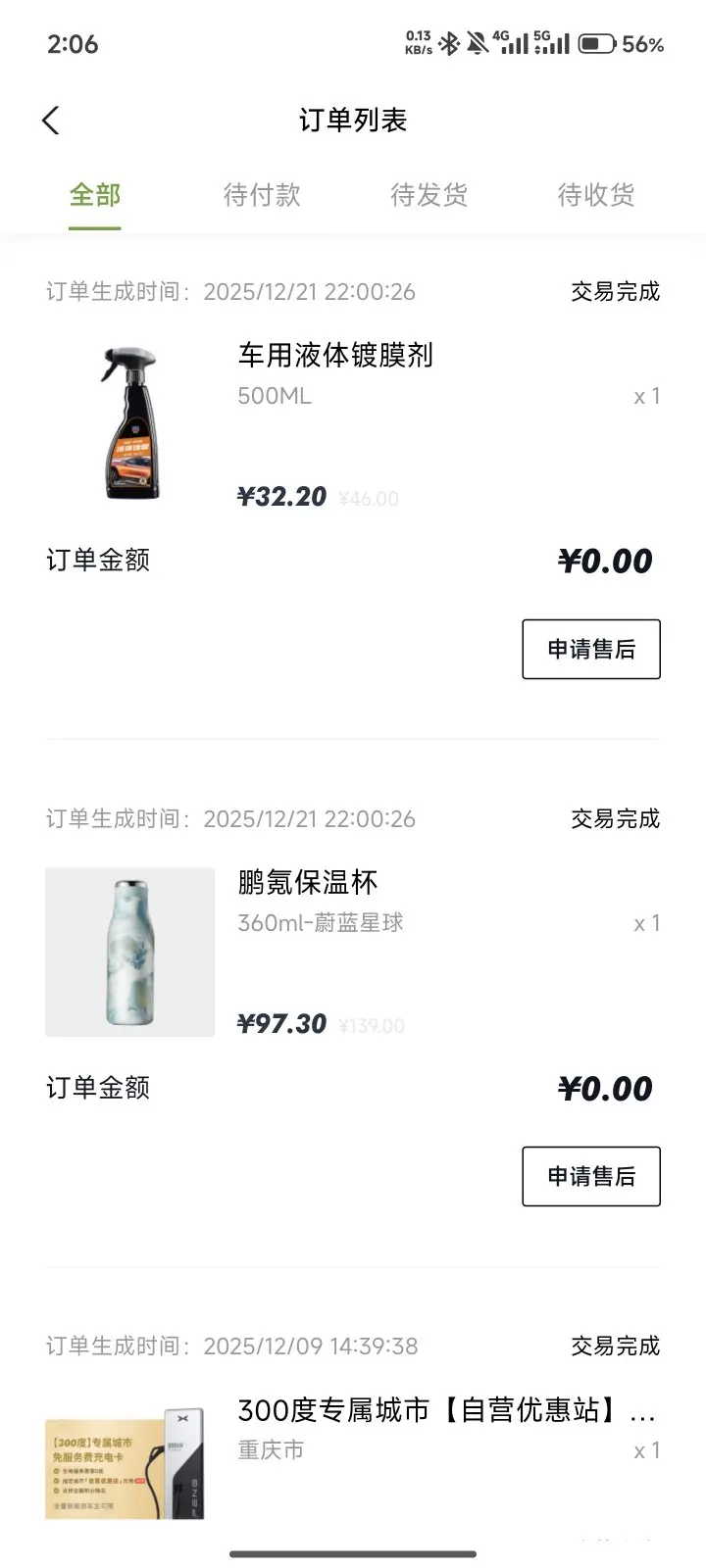The width and height of the screenshot is (706, 1568).
Task: Open the 车用液体镀膜剂 order details
Action: coord(335,356)
